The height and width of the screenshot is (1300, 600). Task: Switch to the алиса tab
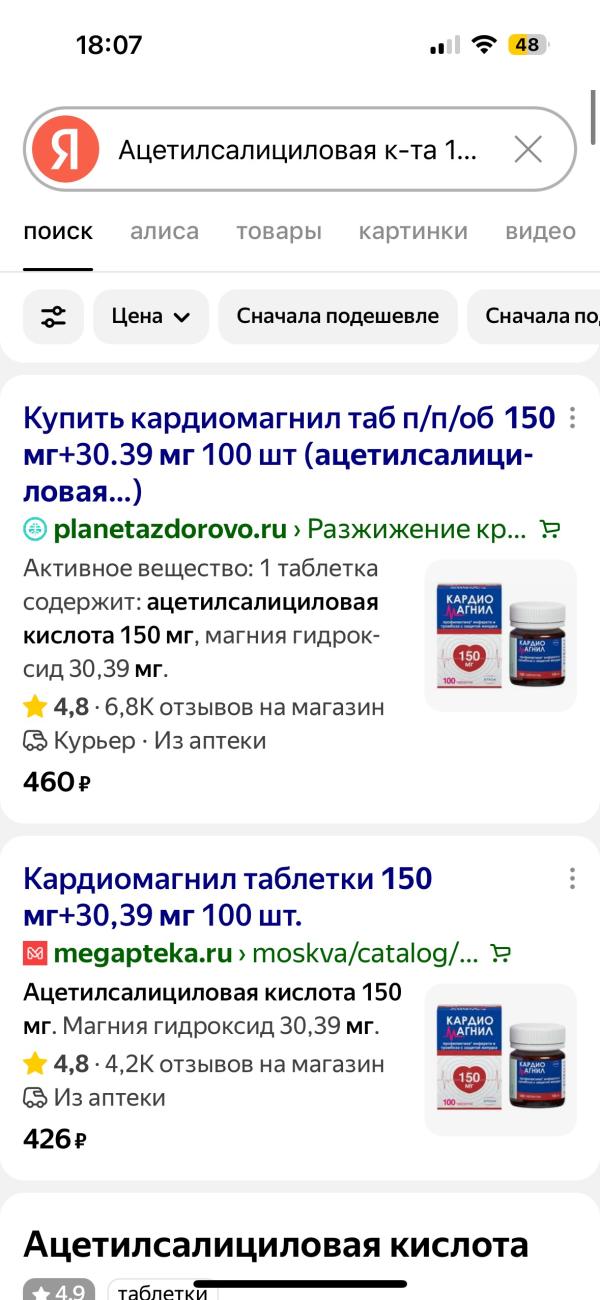(x=164, y=232)
